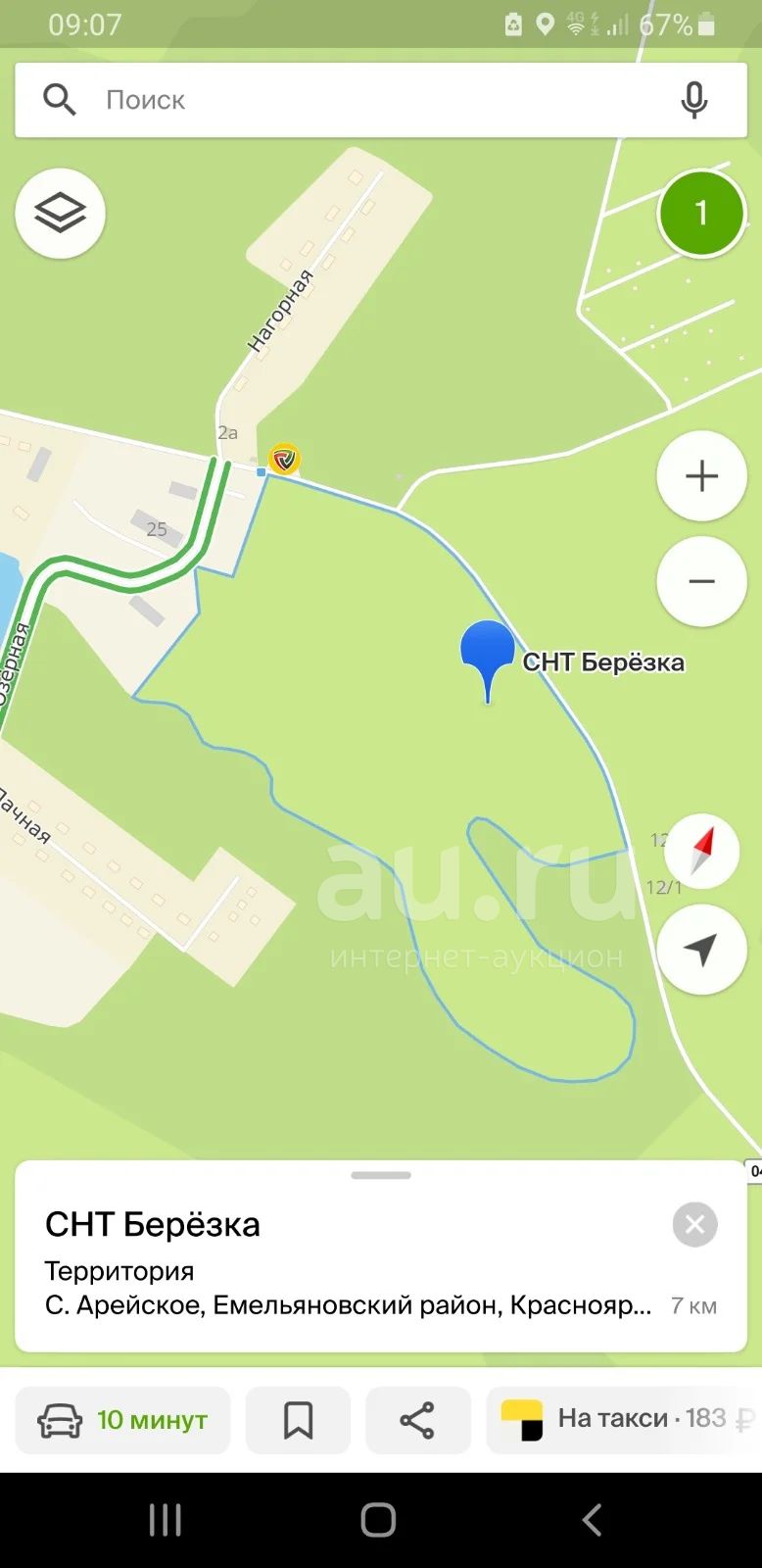The height and width of the screenshot is (1568, 762).
Task: Bookmark СНТ Берёзка place
Action: click(298, 1419)
